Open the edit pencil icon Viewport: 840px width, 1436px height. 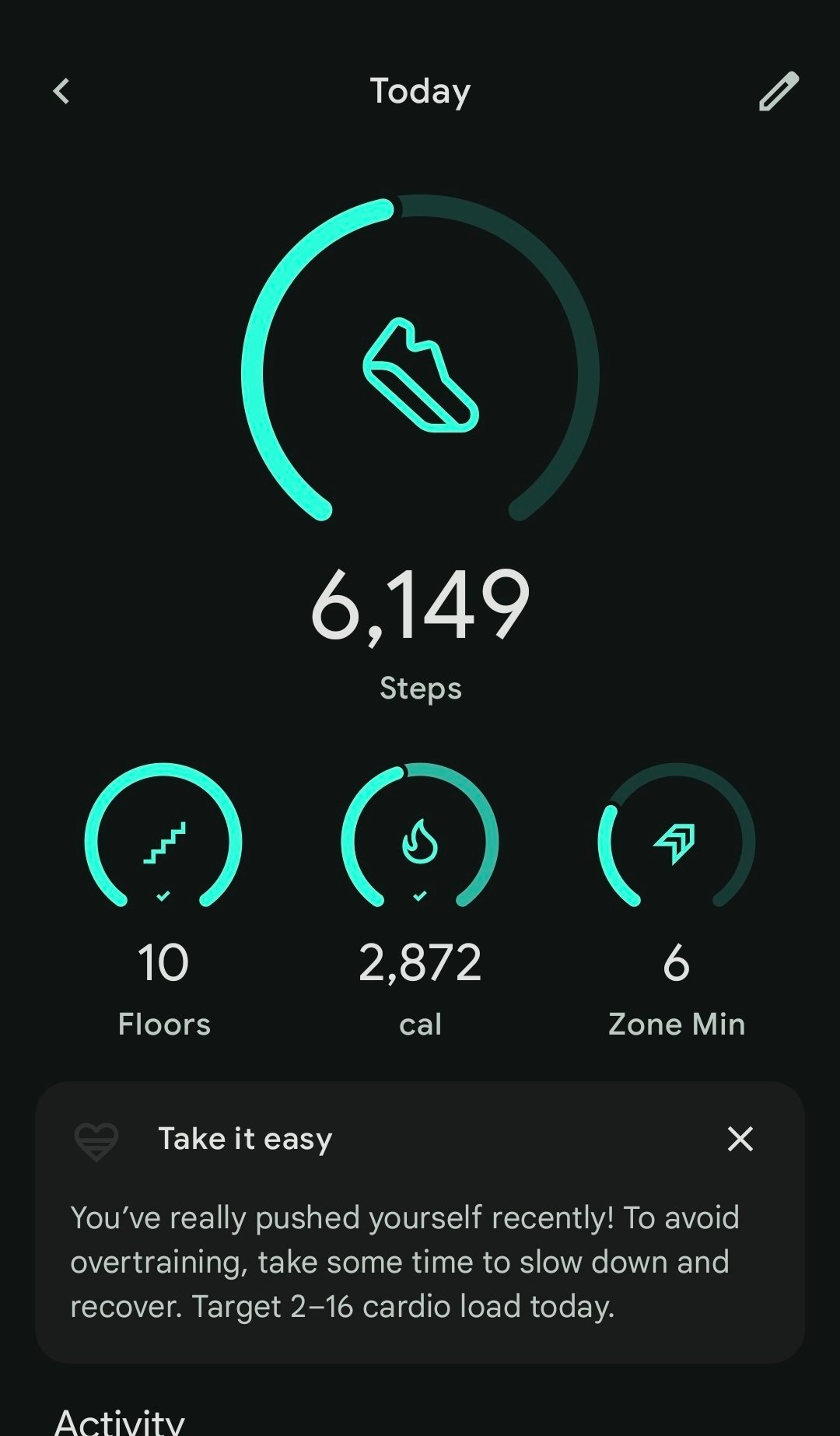(x=779, y=91)
